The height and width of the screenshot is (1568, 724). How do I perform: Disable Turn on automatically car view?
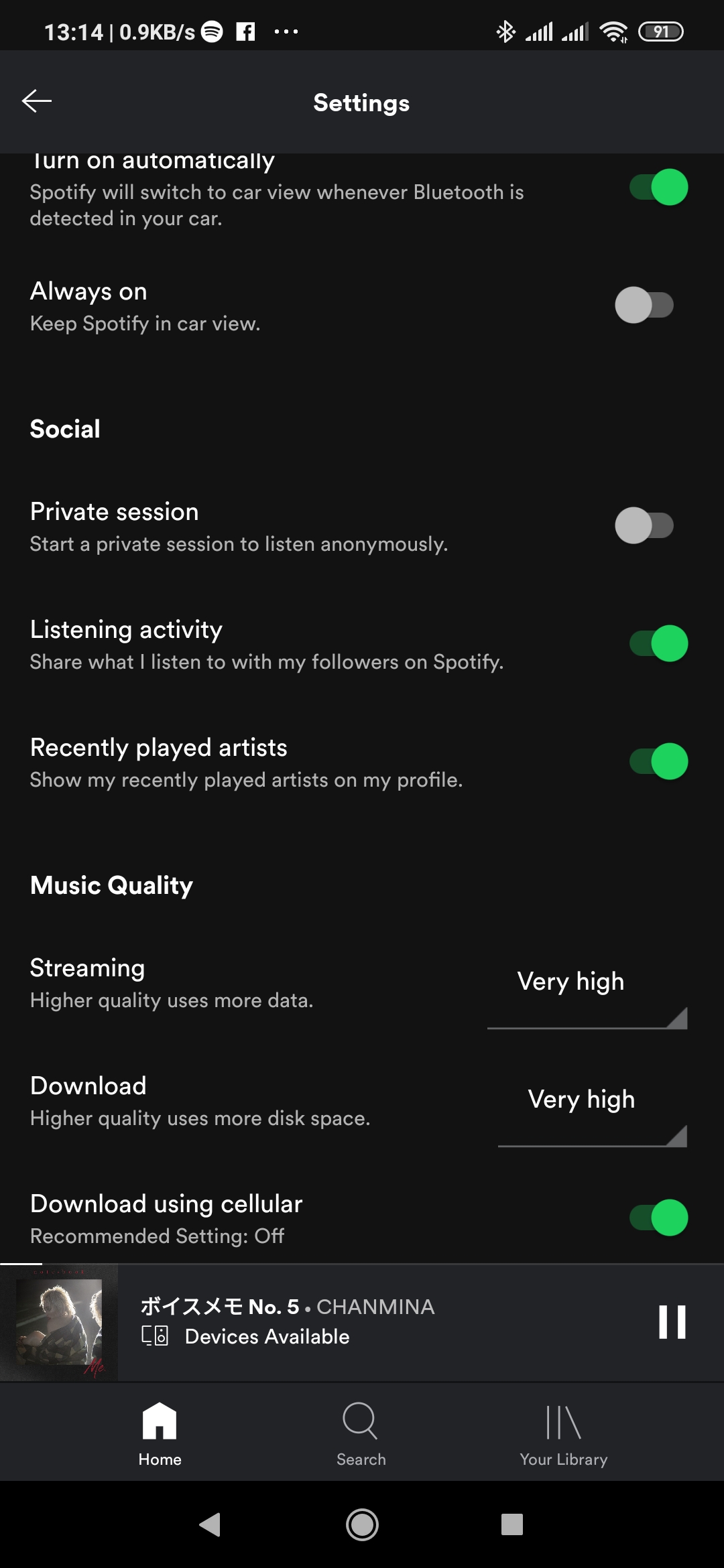pyautogui.click(x=658, y=187)
